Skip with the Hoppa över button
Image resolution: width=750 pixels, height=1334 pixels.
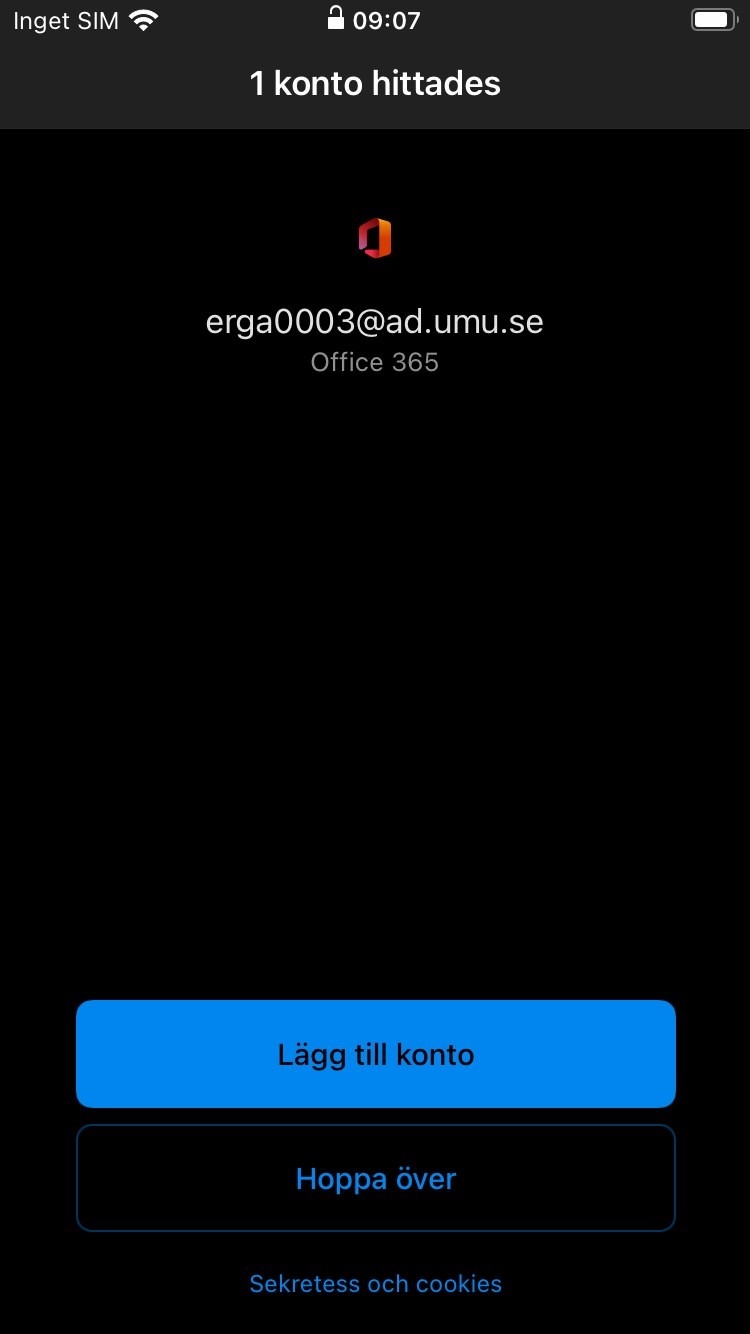(x=375, y=1178)
